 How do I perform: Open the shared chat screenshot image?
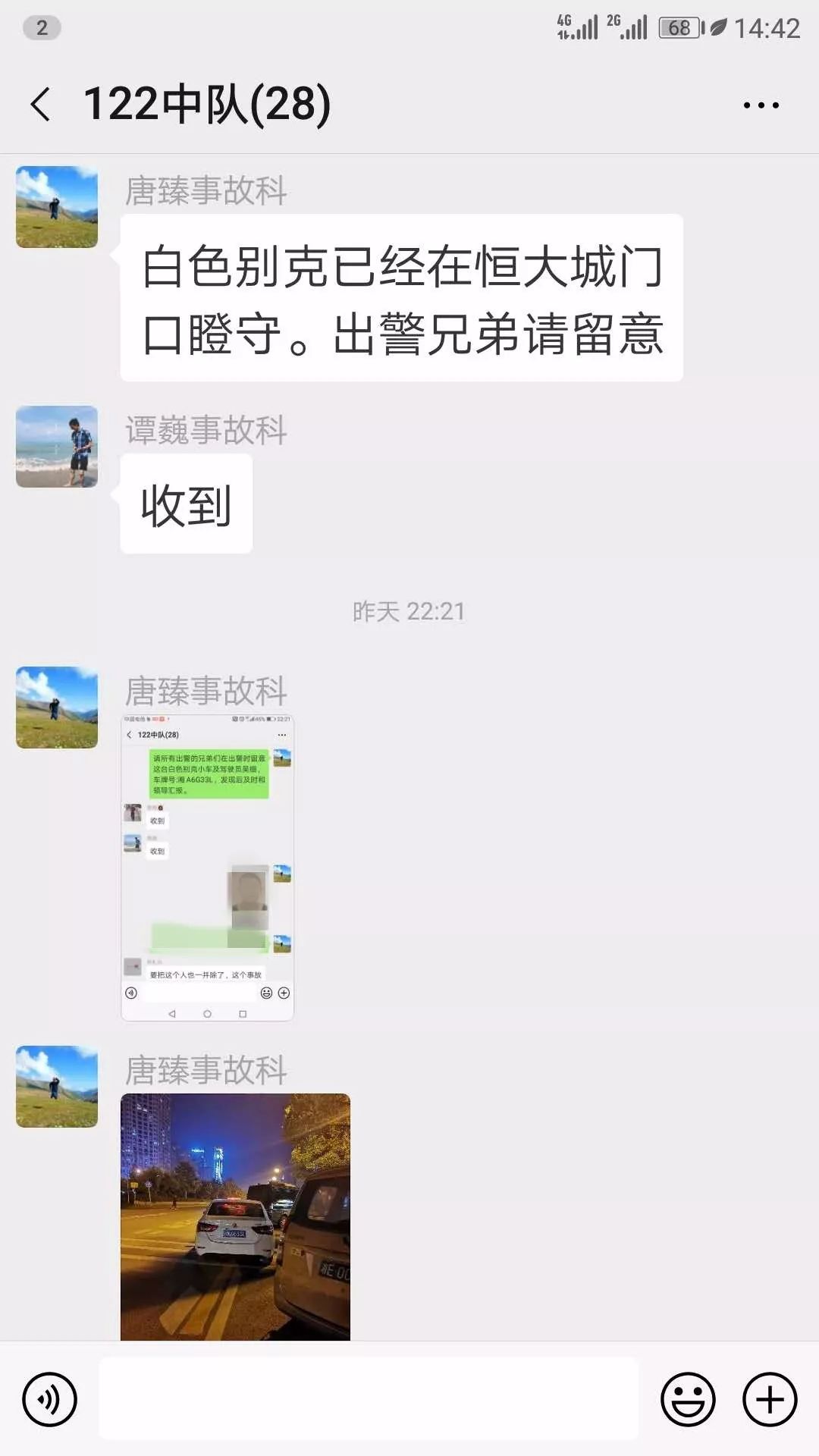pyautogui.click(x=207, y=868)
